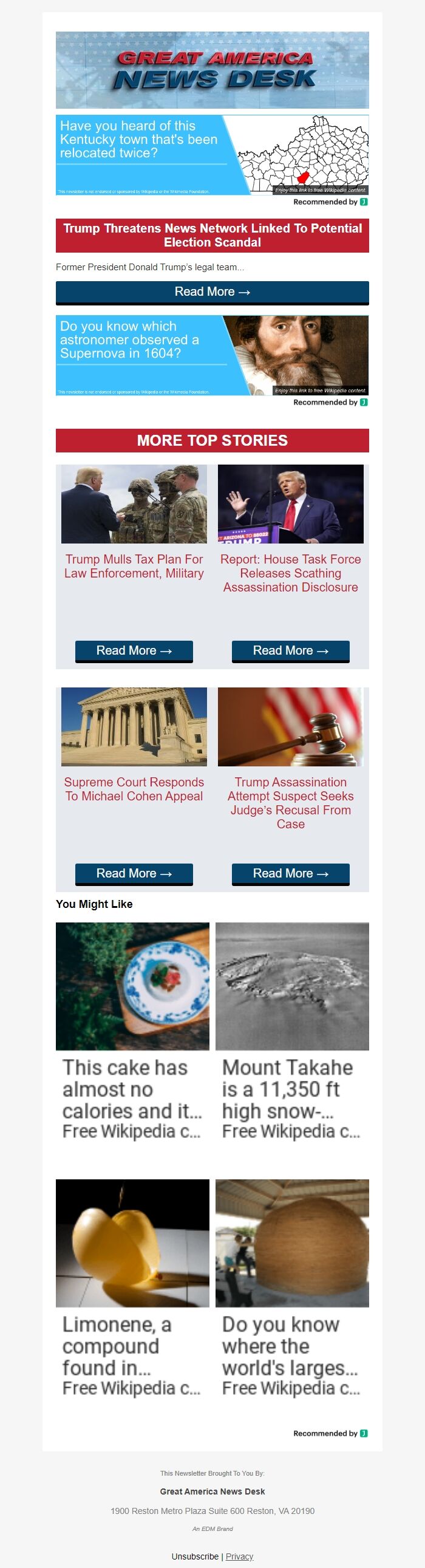Open Trump Threatens News Network headline
Screen dimensions: 425x1568
[x=212, y=235]
